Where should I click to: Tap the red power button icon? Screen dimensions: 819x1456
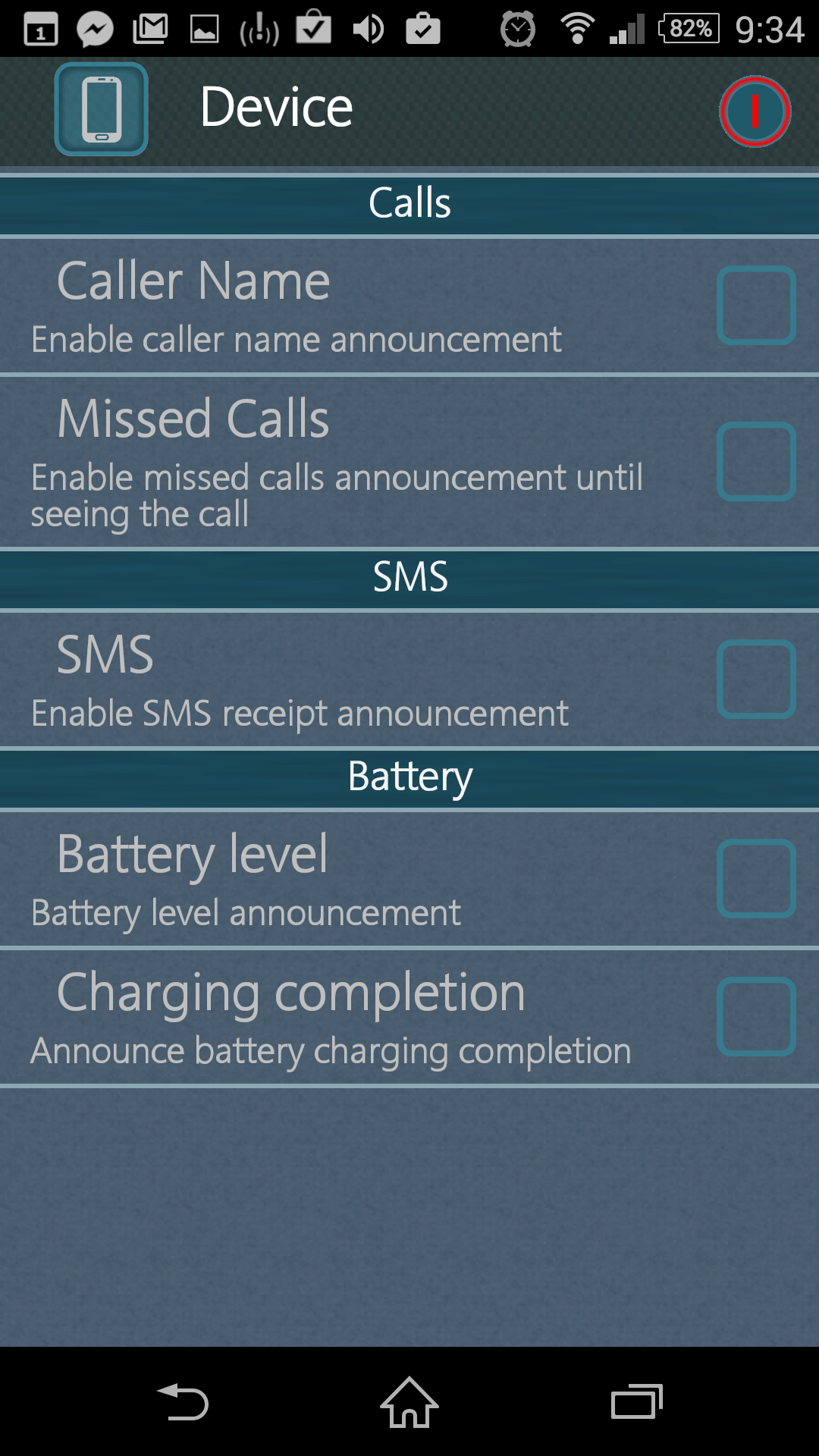755,111
